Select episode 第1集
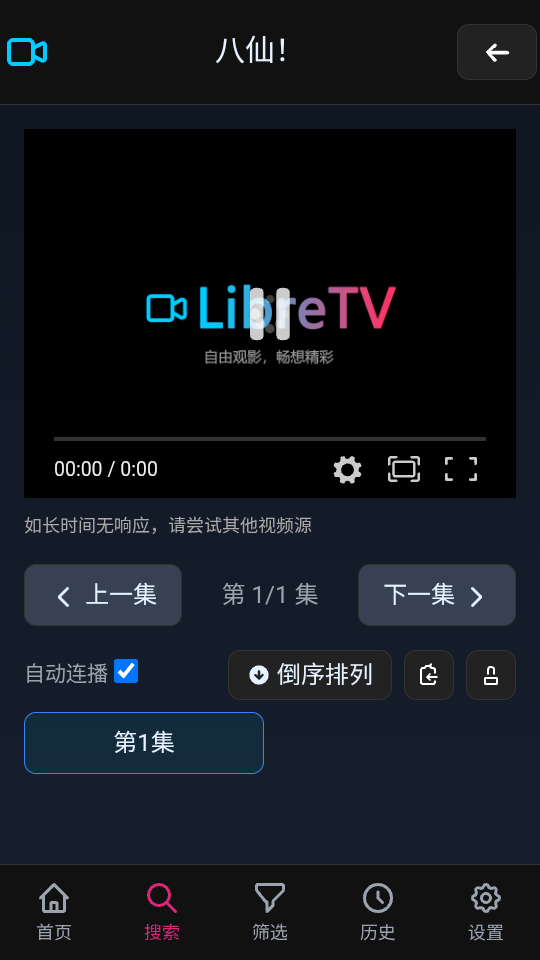 [x=144, y=743]
